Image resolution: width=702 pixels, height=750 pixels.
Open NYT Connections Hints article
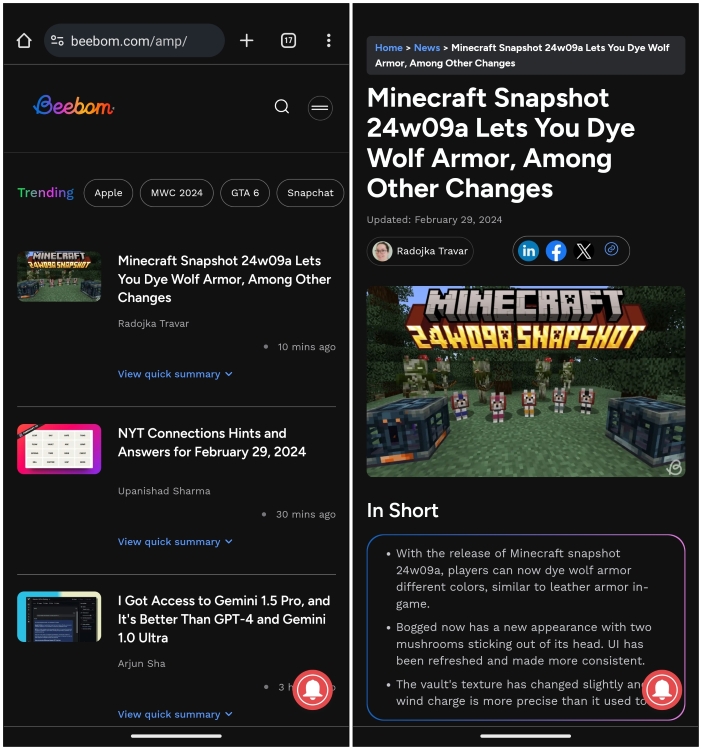[211, 442]
